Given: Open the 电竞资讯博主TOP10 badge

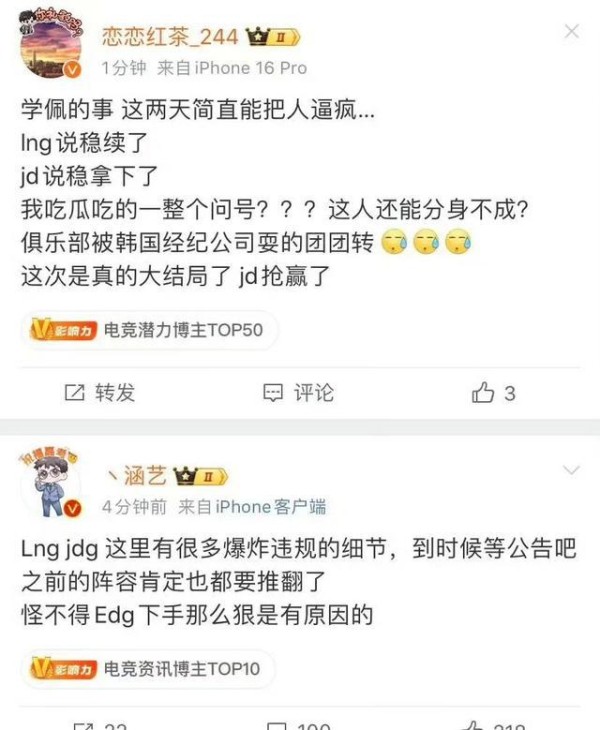Looking at the screenshot, I should coord(147,667).
